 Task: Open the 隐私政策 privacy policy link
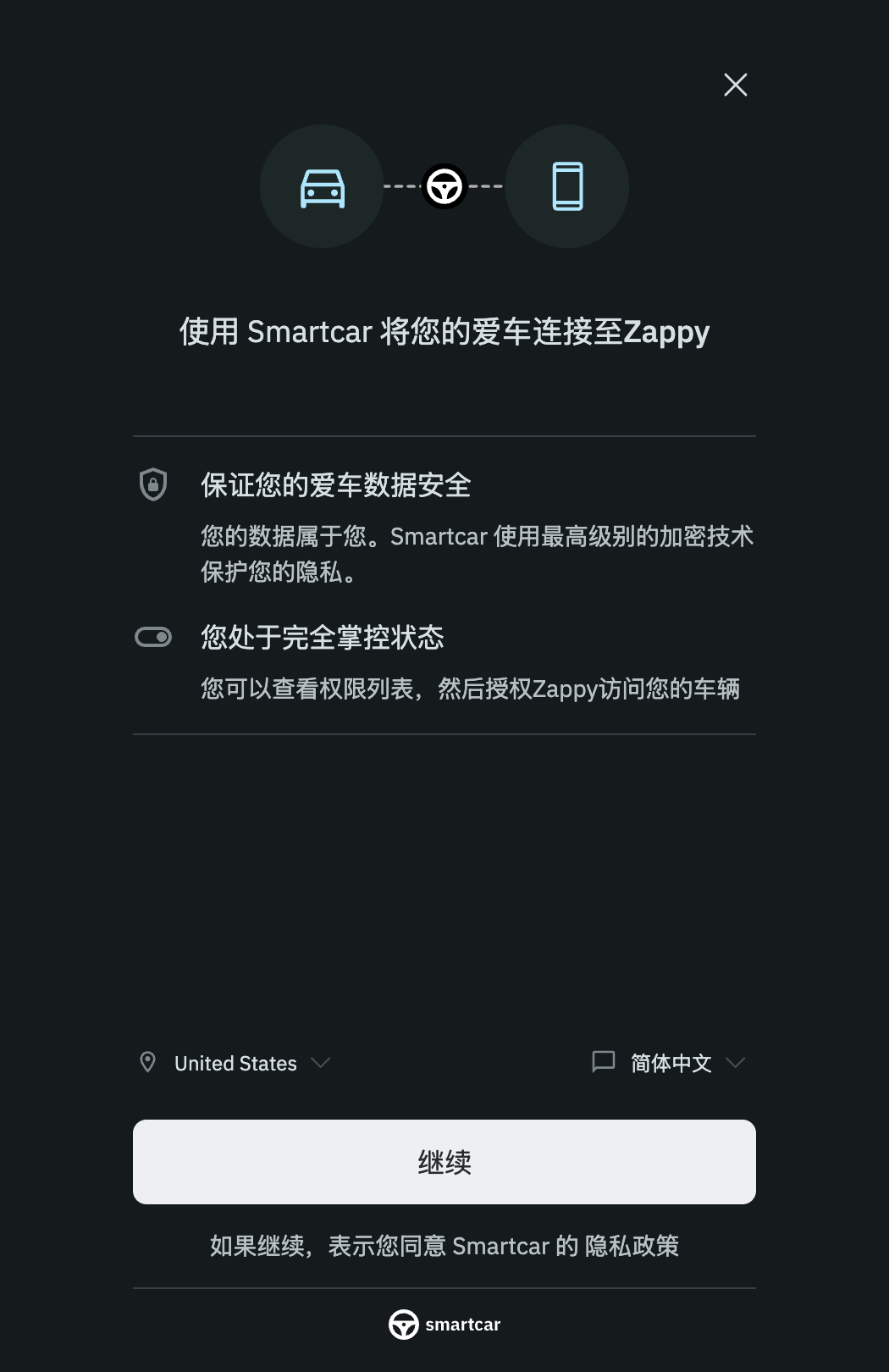point(632,1246)
